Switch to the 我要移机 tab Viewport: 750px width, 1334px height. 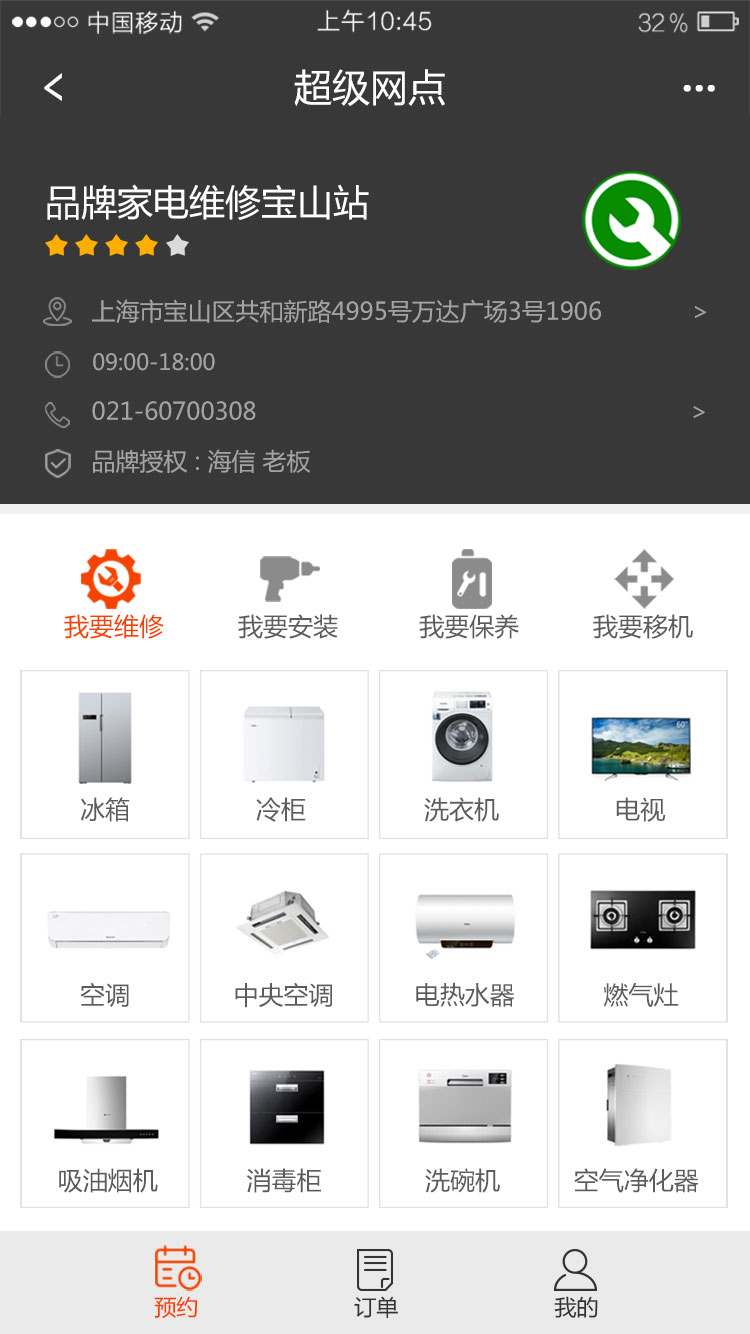(643, 595)
